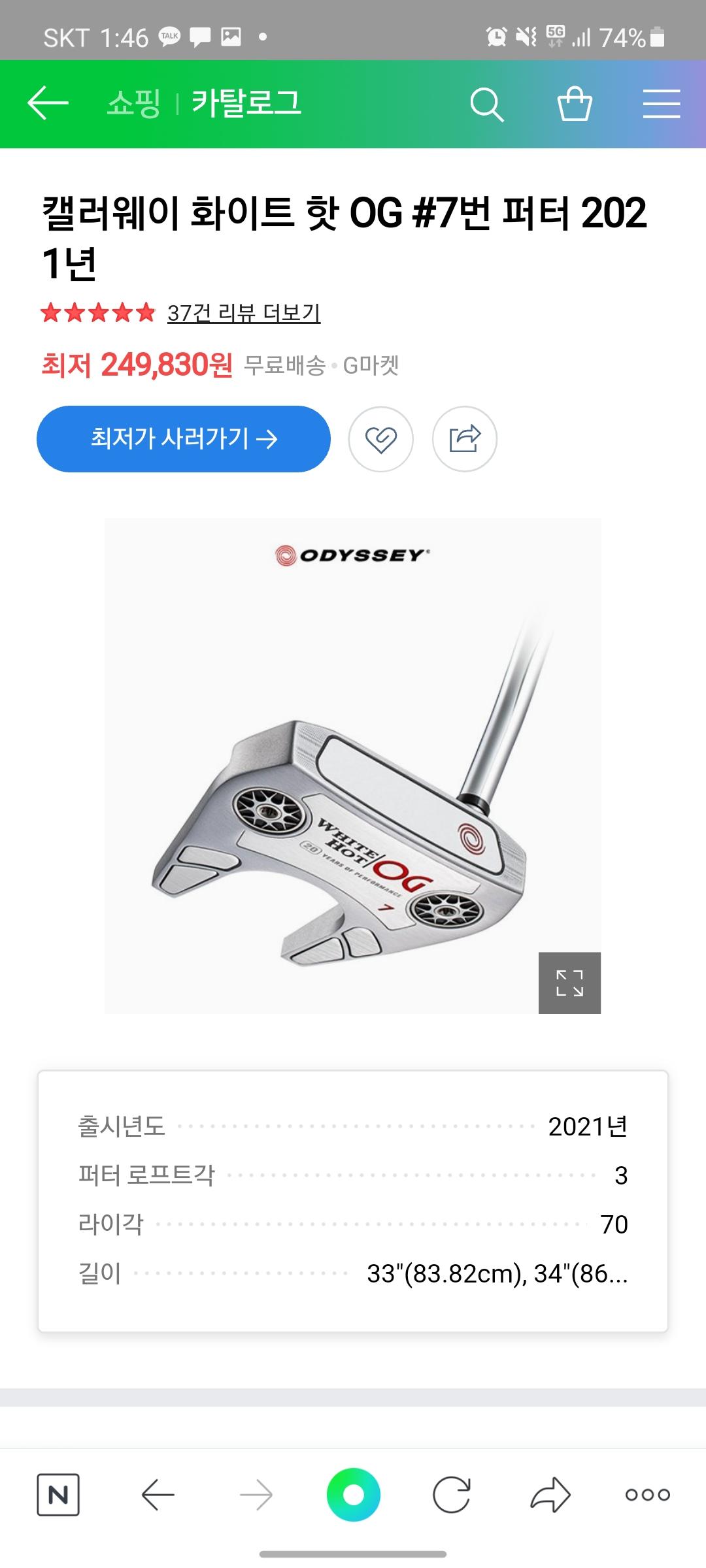Open the Naver N home button
The image size is (706, 1568).
[58, 1494]
